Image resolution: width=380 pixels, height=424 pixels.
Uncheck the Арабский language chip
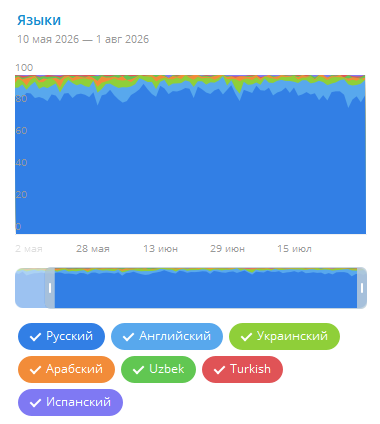(x=66, y=369)
